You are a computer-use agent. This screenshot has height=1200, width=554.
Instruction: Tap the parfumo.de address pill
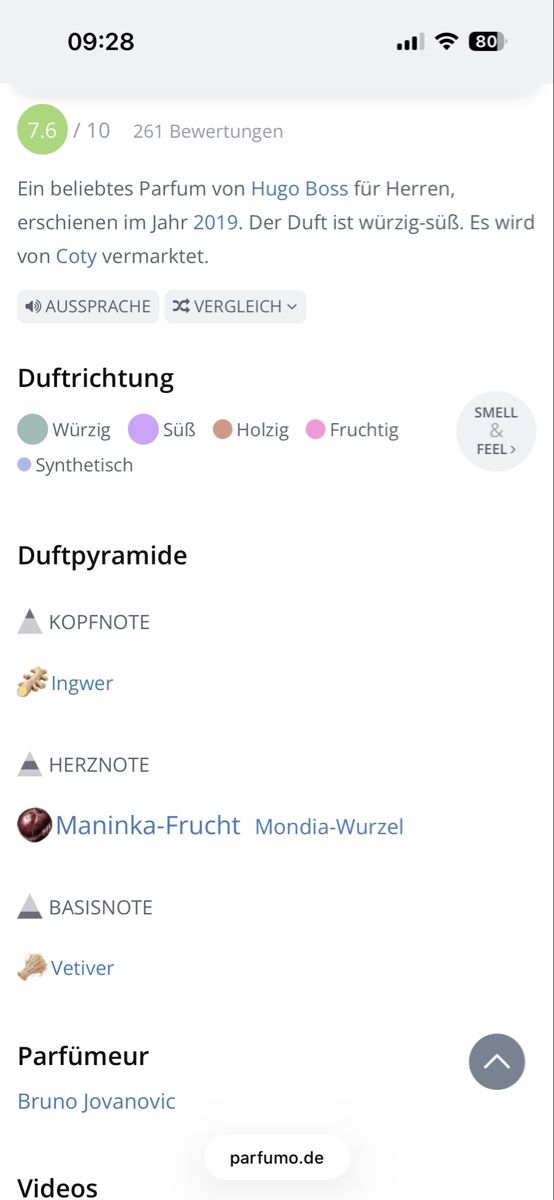pyautogui.click(x=277, y=1158)
